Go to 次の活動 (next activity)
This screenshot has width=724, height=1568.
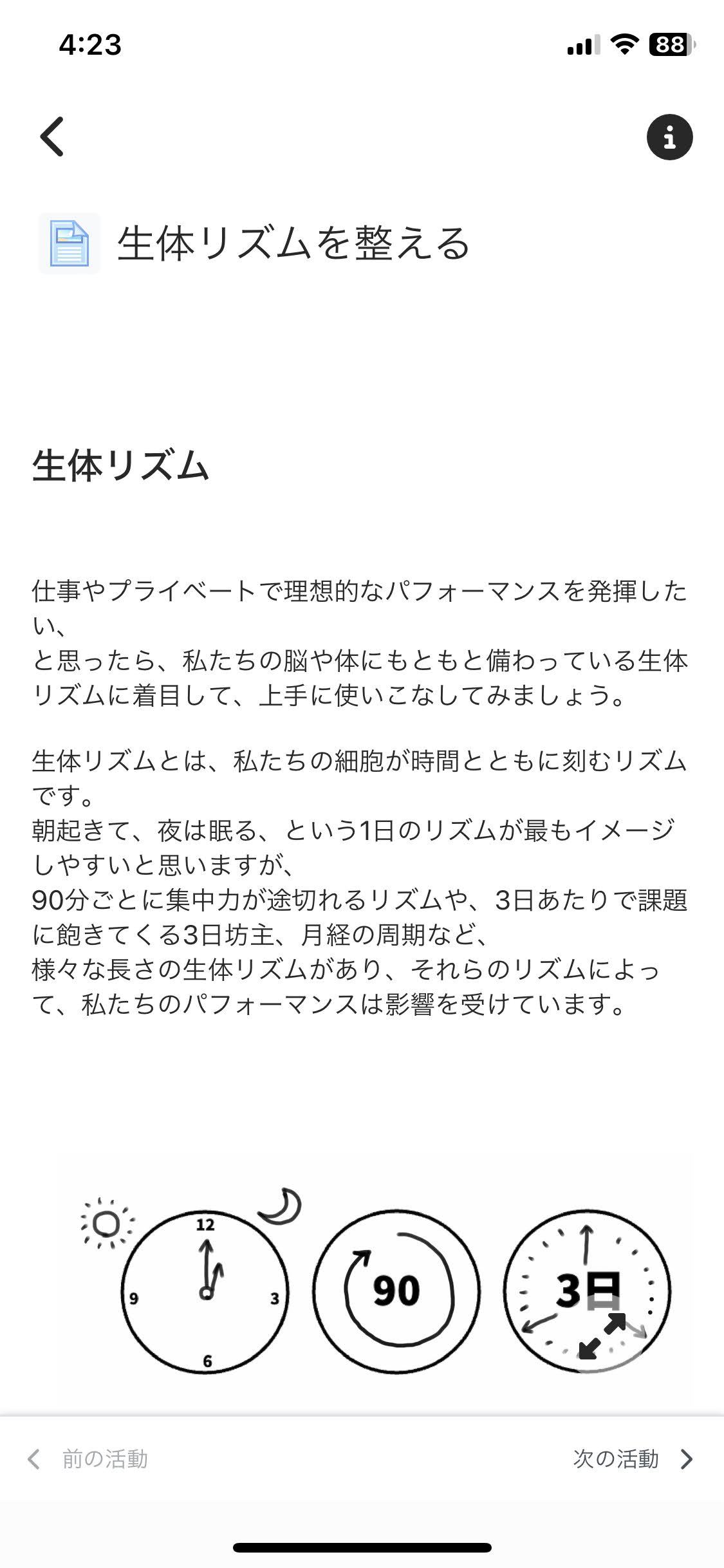[633, 1459]
